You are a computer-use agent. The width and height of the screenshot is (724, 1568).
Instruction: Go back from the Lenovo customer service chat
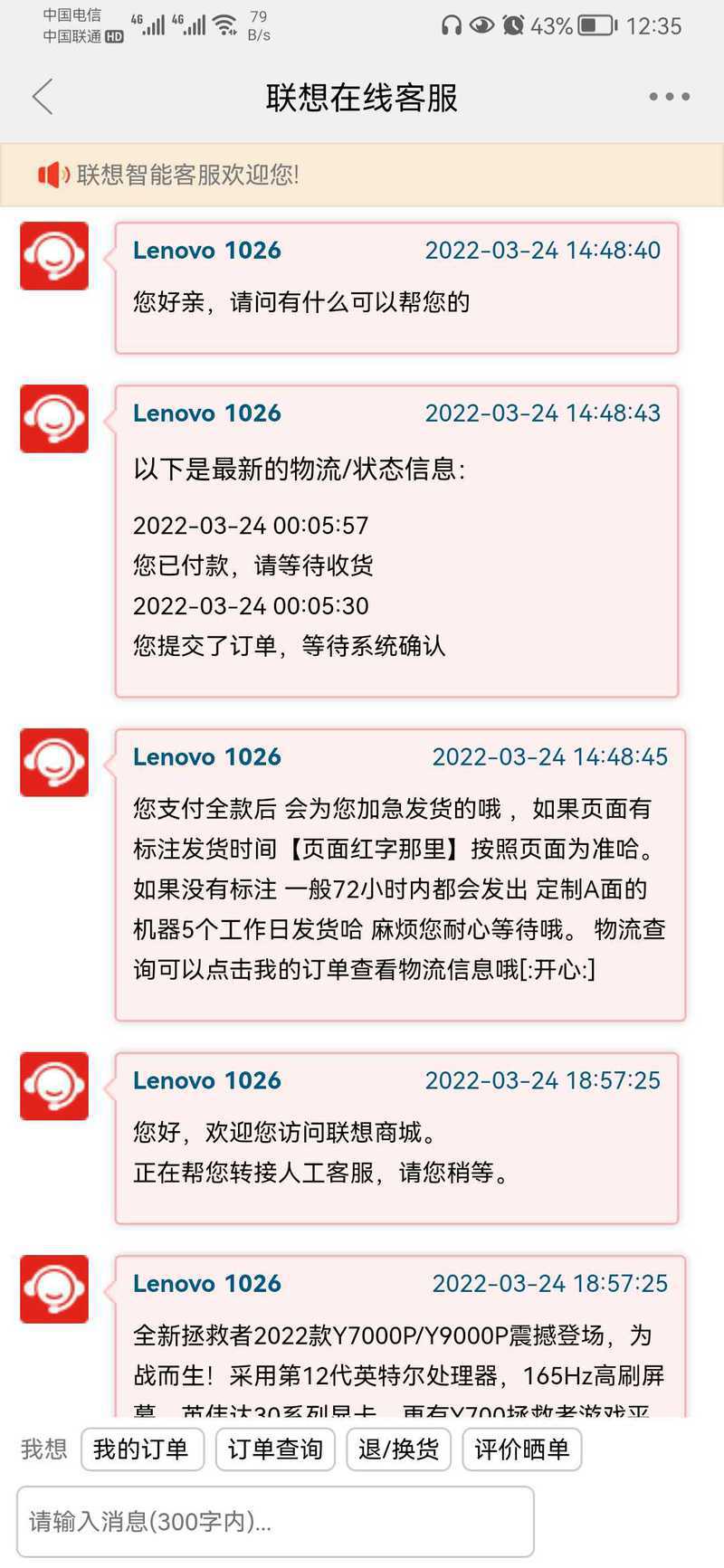click(43, 97)
